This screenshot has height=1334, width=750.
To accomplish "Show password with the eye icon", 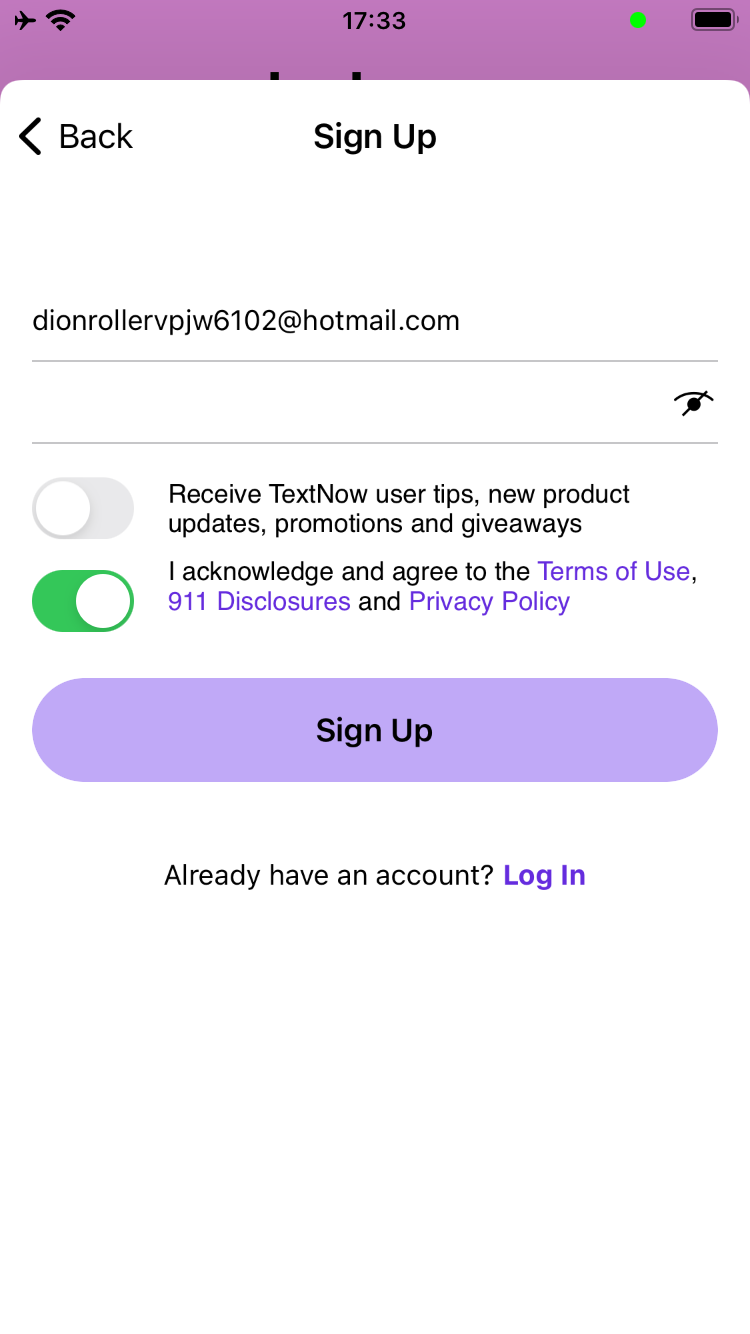I will [693, 403].
